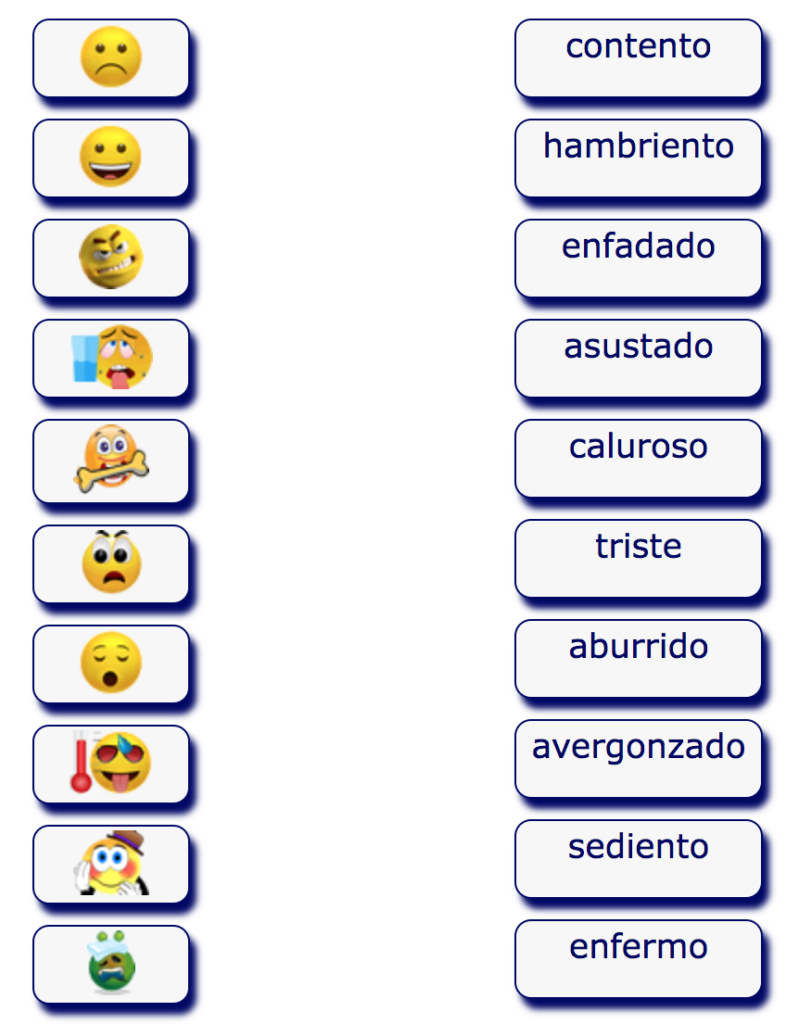Viewport: 799px width, 1024px height.
Task: Select the frowning sad face card
Action: pos(111,58)
